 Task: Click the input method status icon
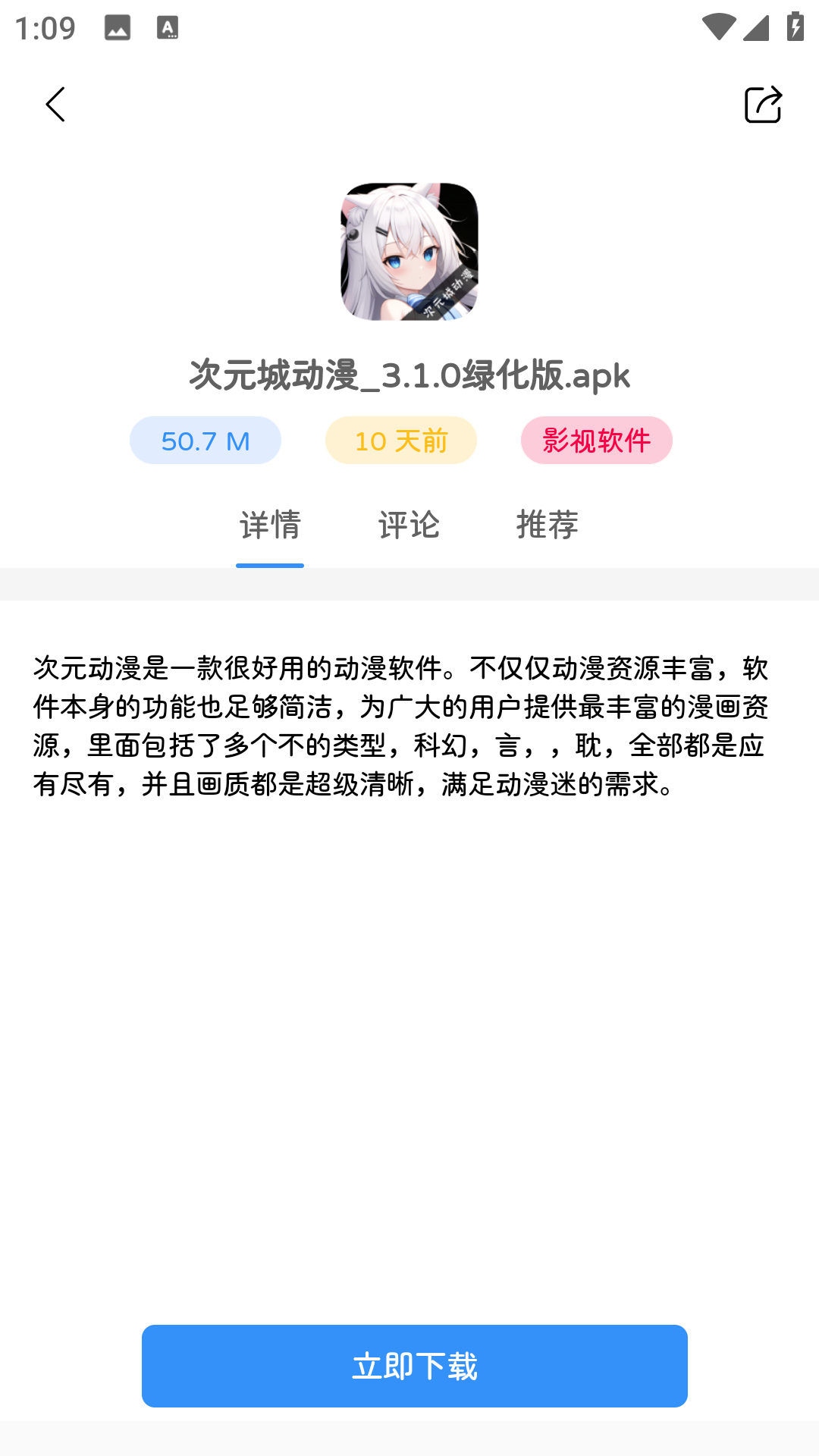(168, 29)
